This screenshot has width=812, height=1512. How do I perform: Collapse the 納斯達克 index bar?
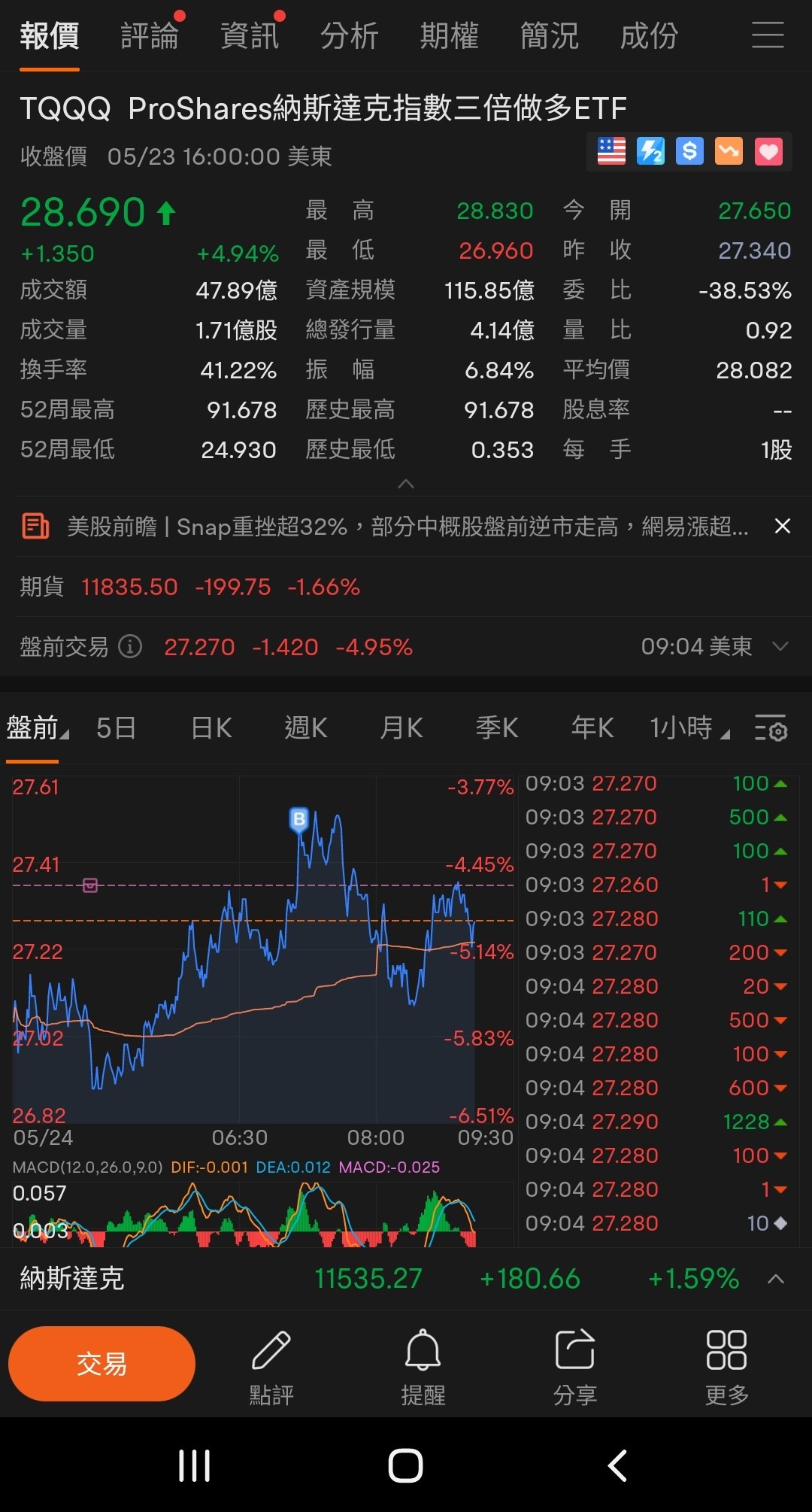pyautogui.click(x=775, y=1278)
